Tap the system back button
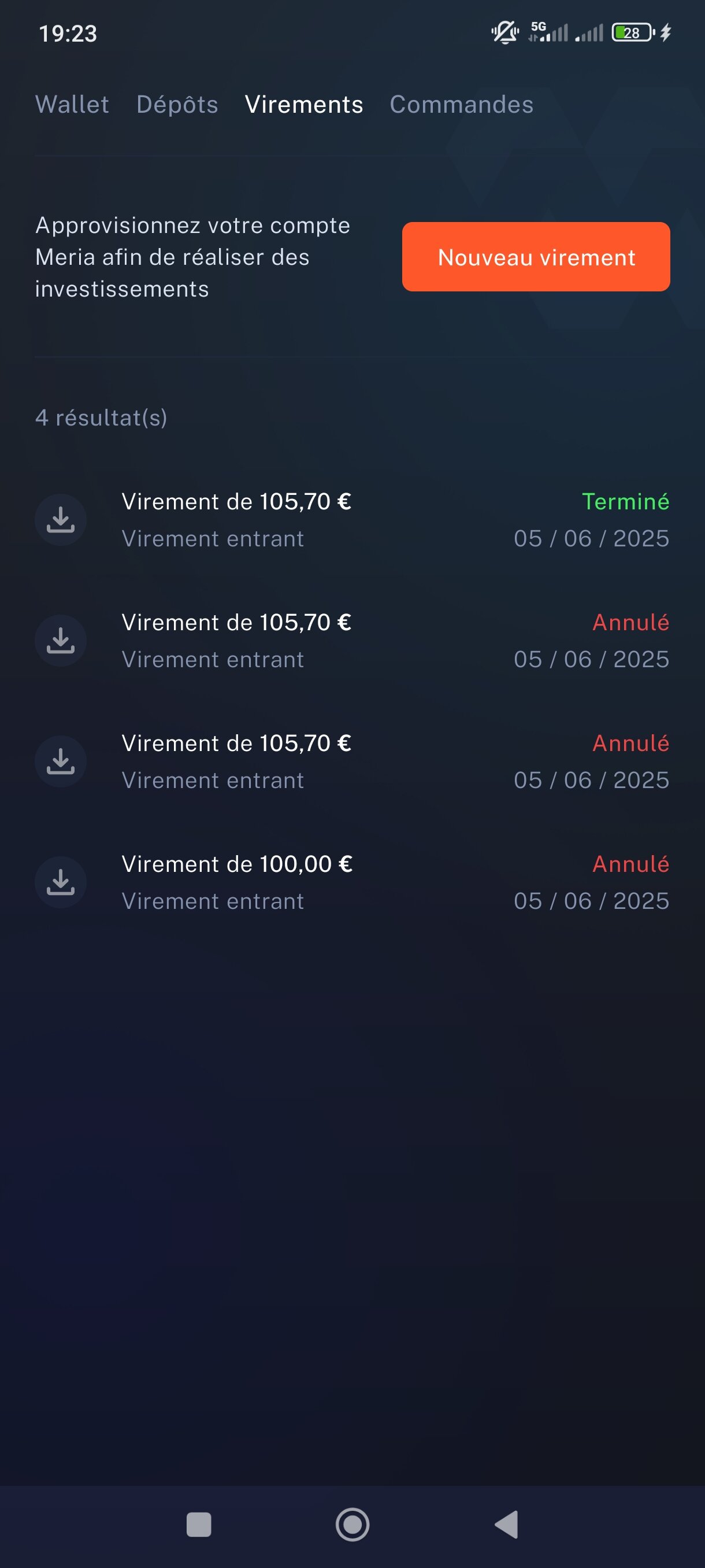This screenshot has height=1568, width=705. (506, 1525)
